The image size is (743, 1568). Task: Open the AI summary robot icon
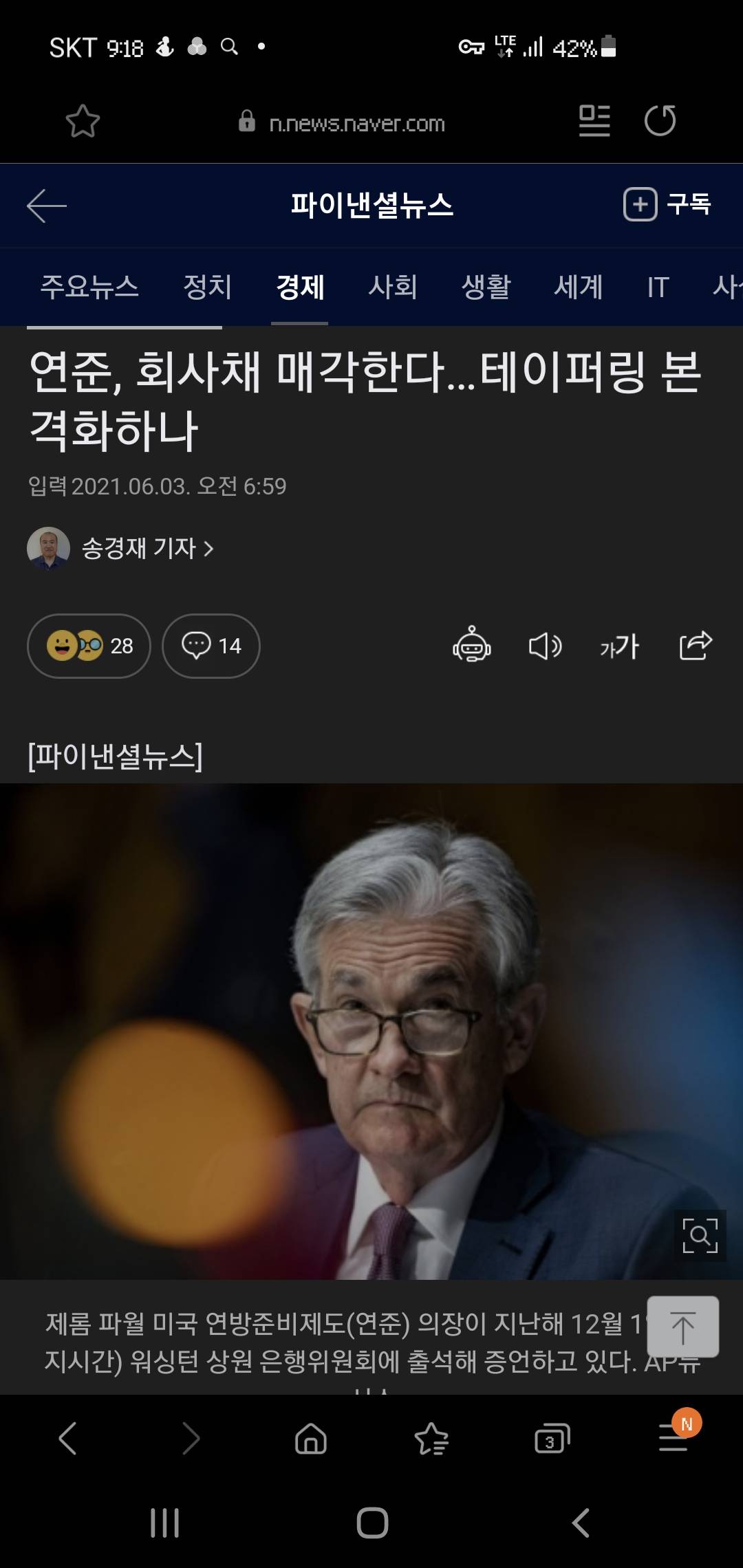click(x=472, y=645)
